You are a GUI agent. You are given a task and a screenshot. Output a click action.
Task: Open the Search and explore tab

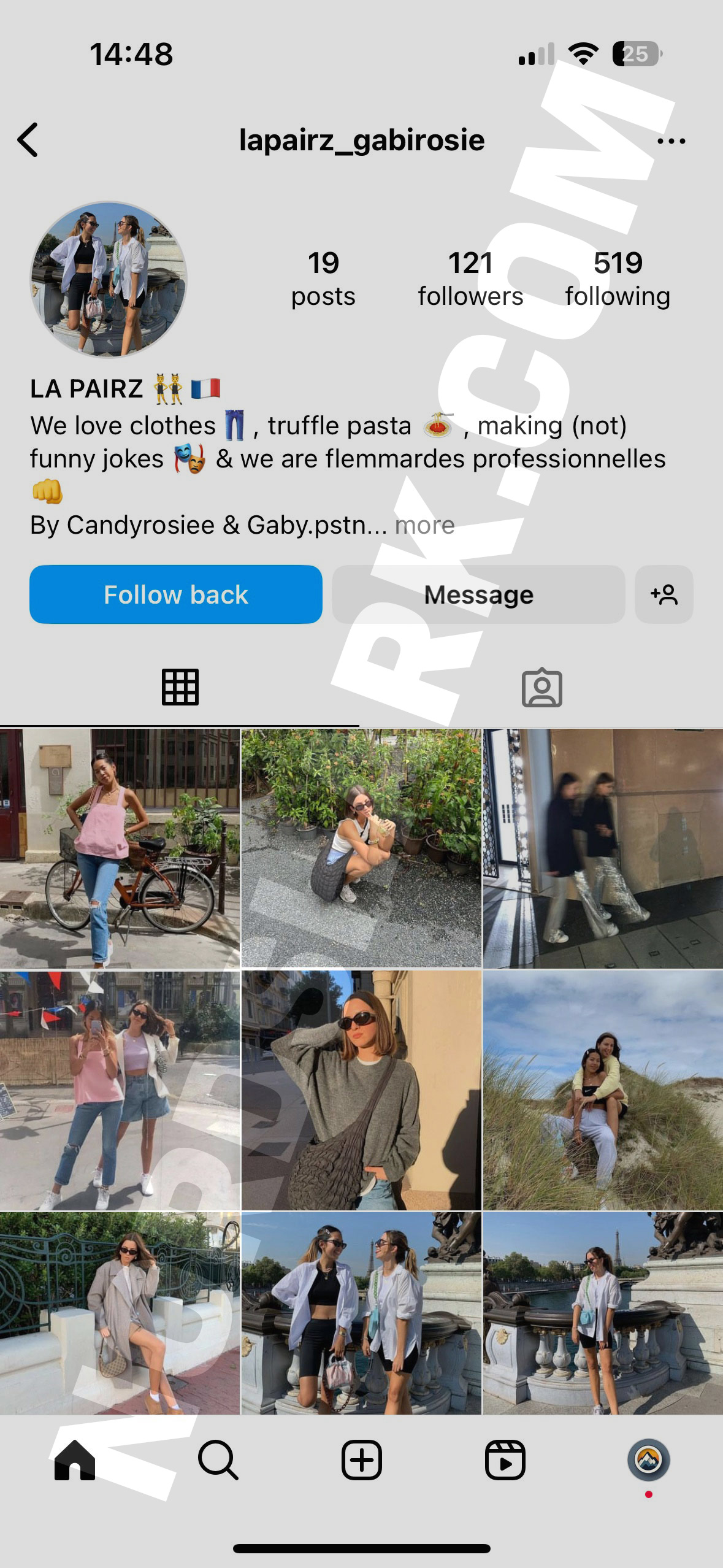[x=218, y=1460]
